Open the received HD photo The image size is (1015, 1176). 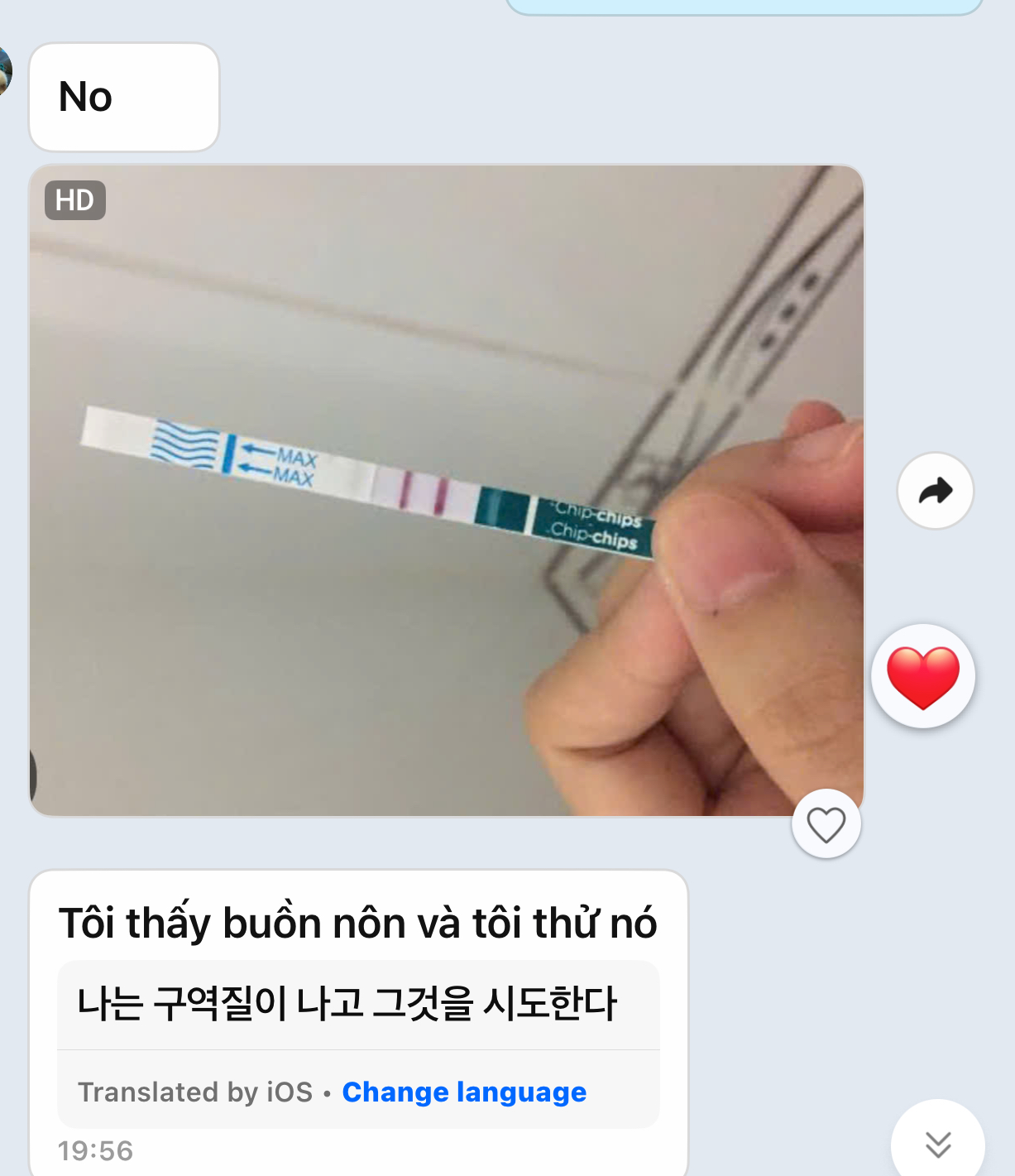click(446, 490)
